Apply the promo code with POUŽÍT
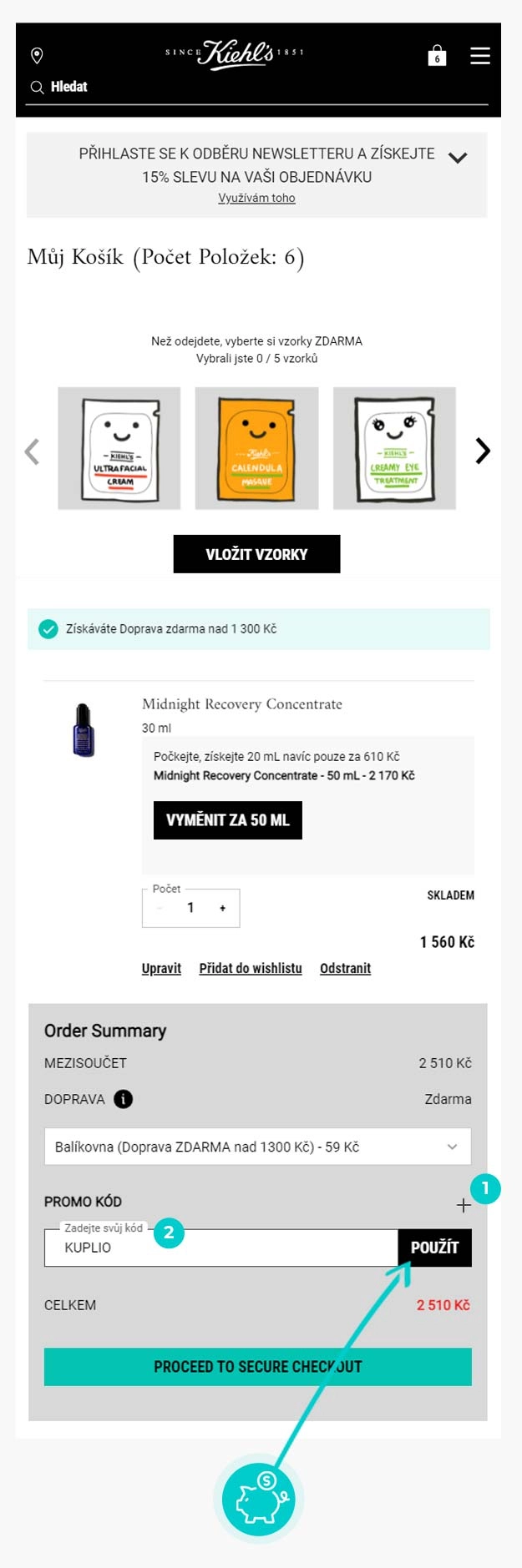 (x=434, y=1248)
